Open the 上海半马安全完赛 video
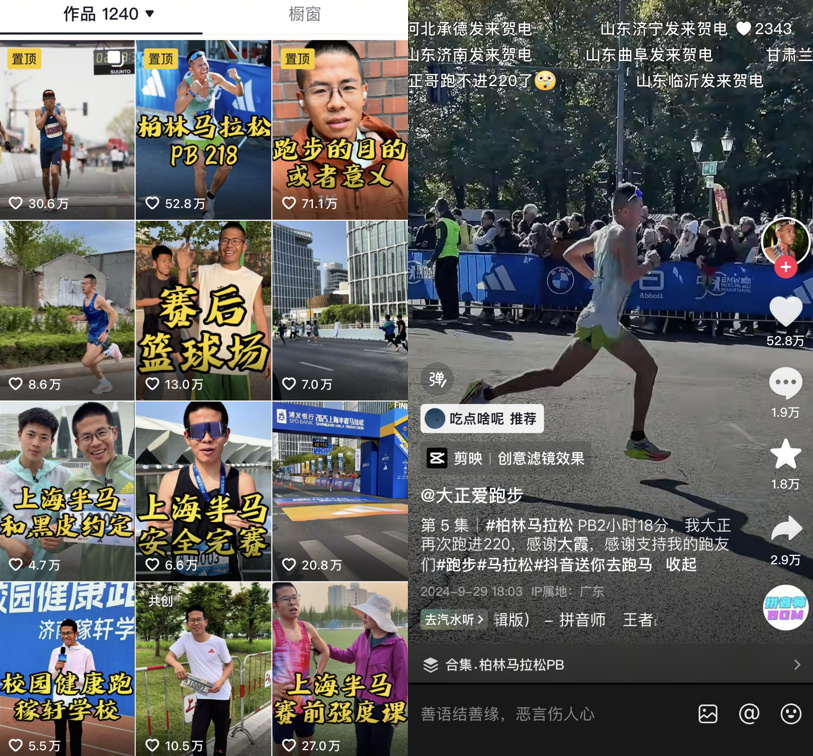This screenshot has height=756, width=813. tap(203, 490)
